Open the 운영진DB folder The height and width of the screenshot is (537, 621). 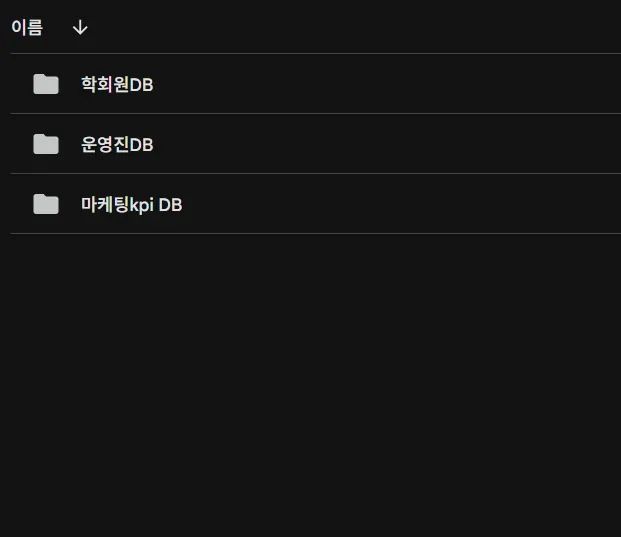(x=315, y=144)
